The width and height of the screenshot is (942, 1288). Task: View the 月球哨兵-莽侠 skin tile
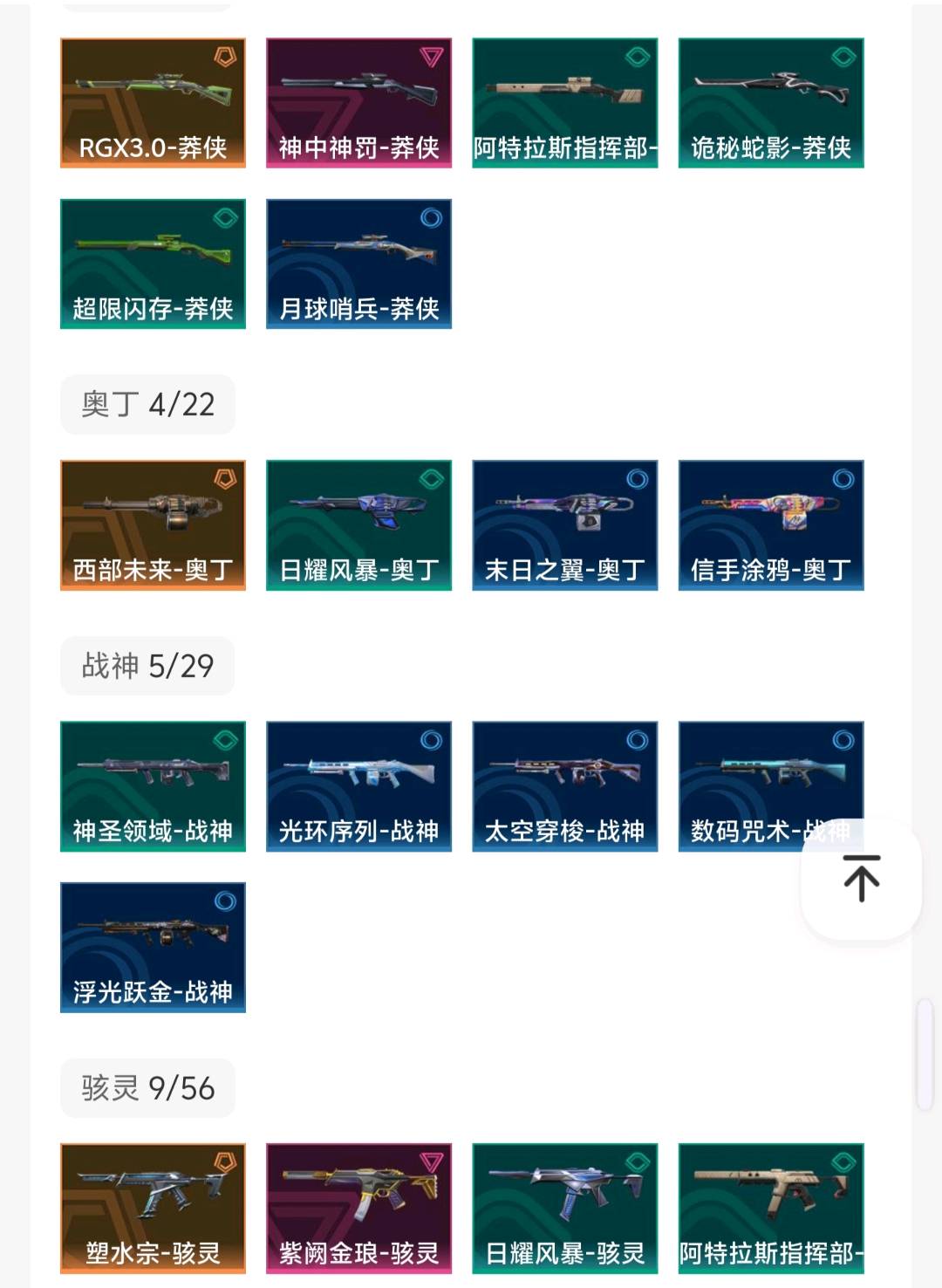(x=358, y=264)
